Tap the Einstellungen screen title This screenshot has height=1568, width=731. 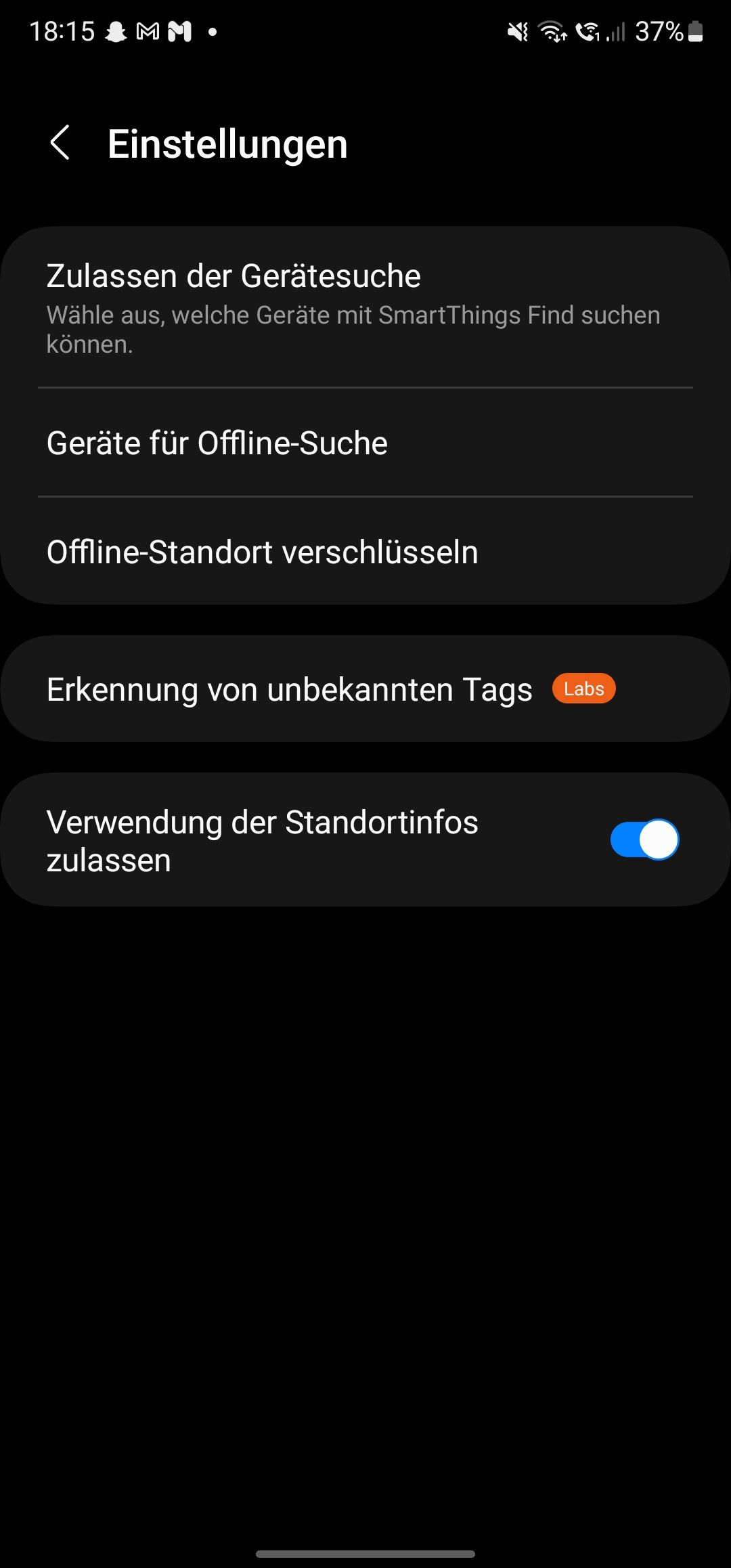click(x=228, y=144)
